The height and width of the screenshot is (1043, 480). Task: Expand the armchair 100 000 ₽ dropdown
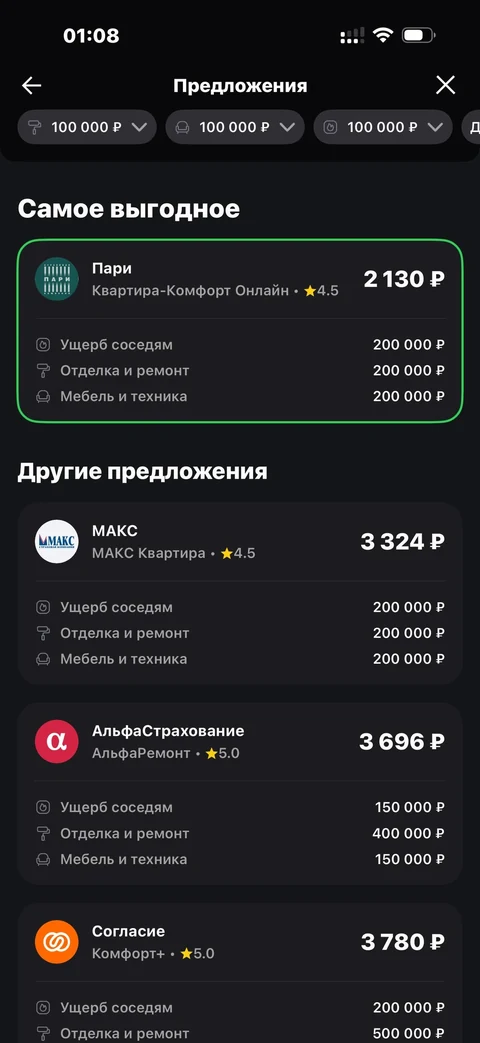(235, 127)
